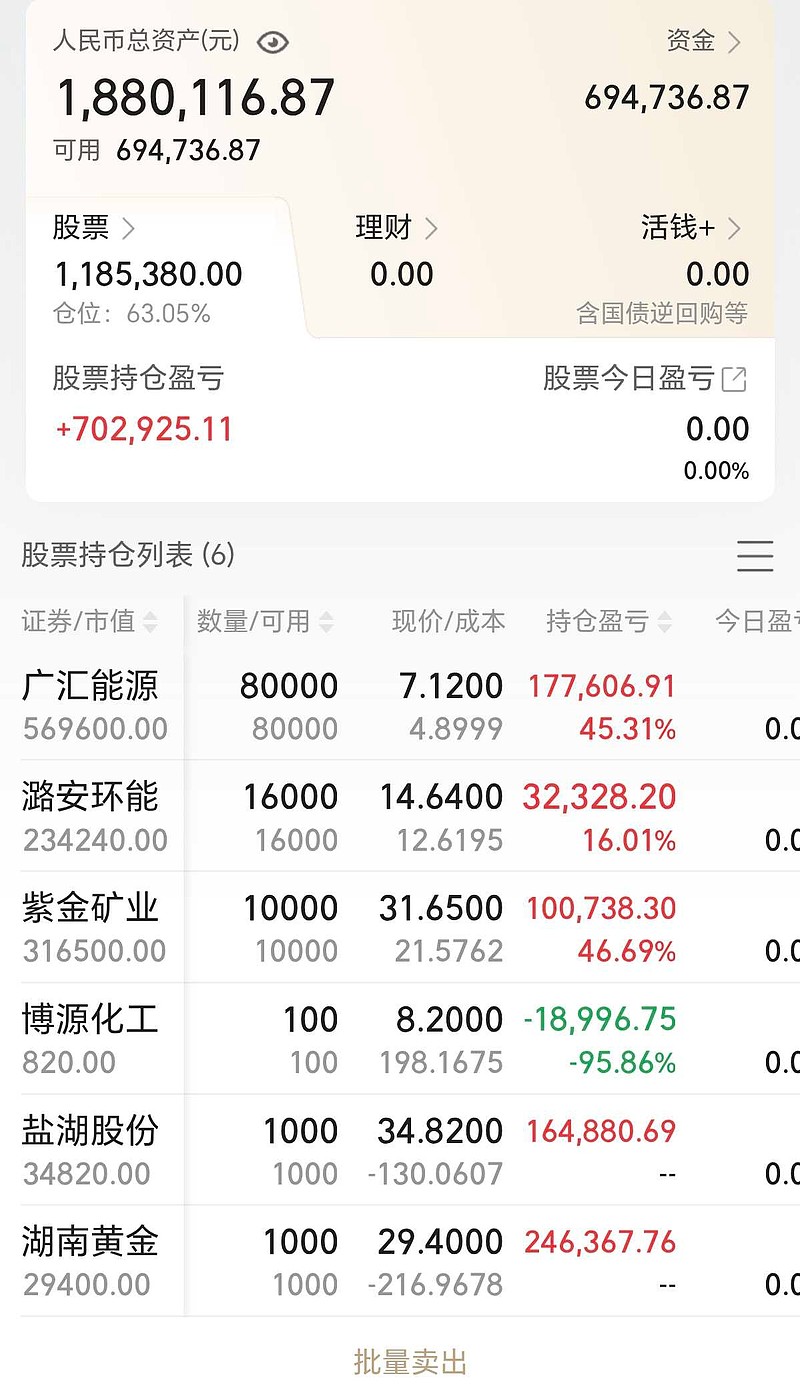Viewport: 800px width, 1400px height.
Task: Tap the sort icon on 数量/可用 column
Action: [x=327, y=621]
